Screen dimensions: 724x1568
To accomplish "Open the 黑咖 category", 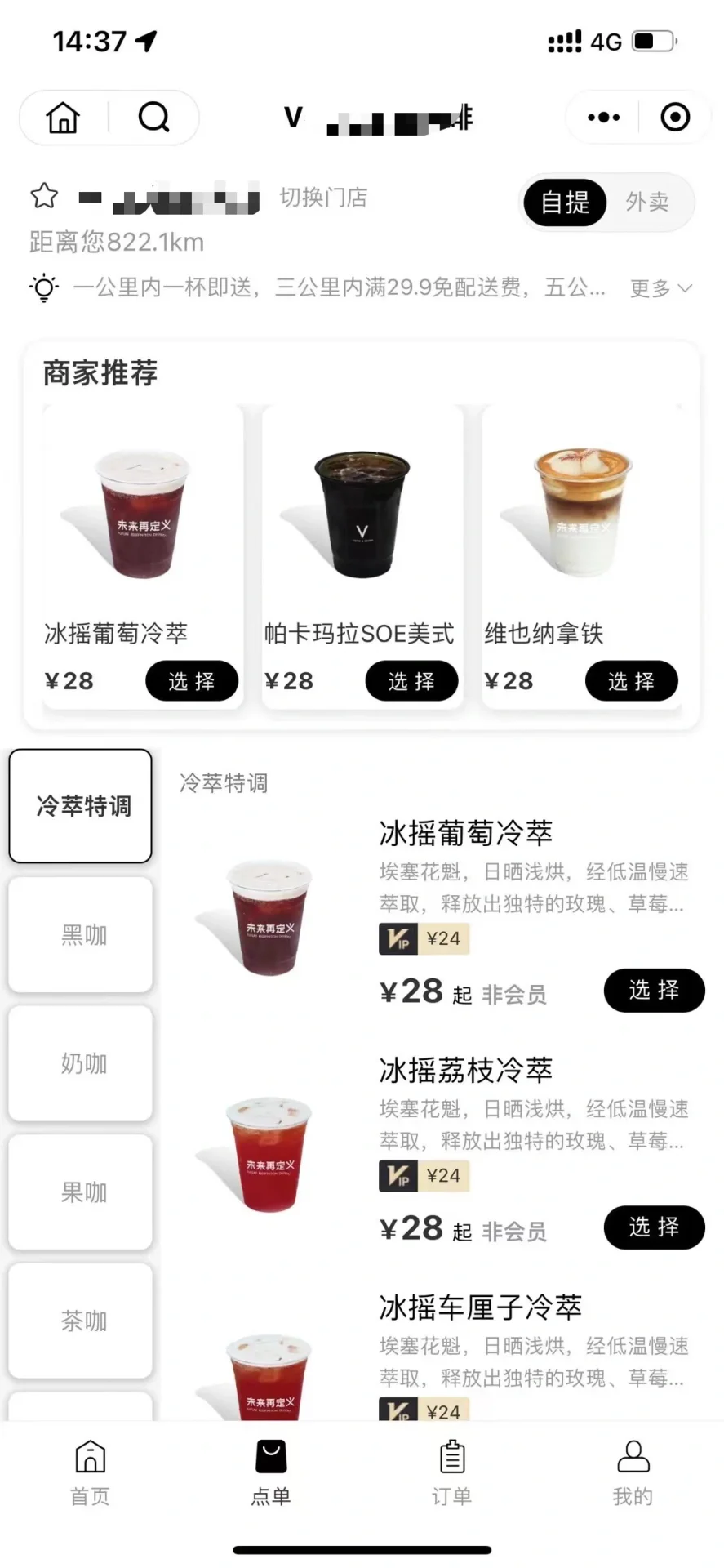I will tap(81, 935).
